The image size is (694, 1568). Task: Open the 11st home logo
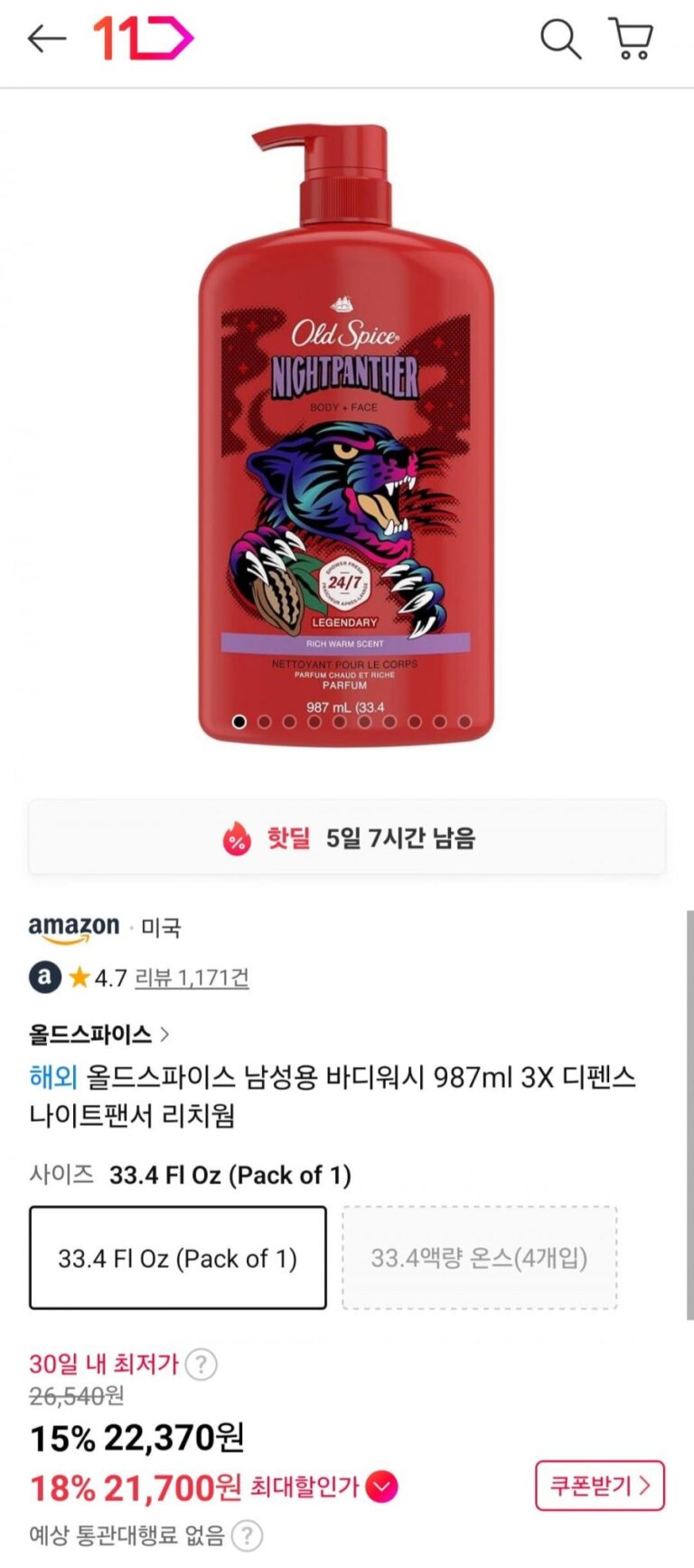(144, 39)
